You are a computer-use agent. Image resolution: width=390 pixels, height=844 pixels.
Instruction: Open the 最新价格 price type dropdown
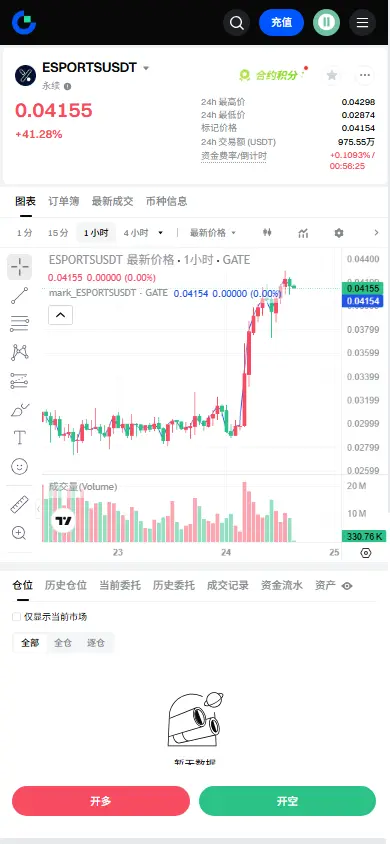click(212, 233)
